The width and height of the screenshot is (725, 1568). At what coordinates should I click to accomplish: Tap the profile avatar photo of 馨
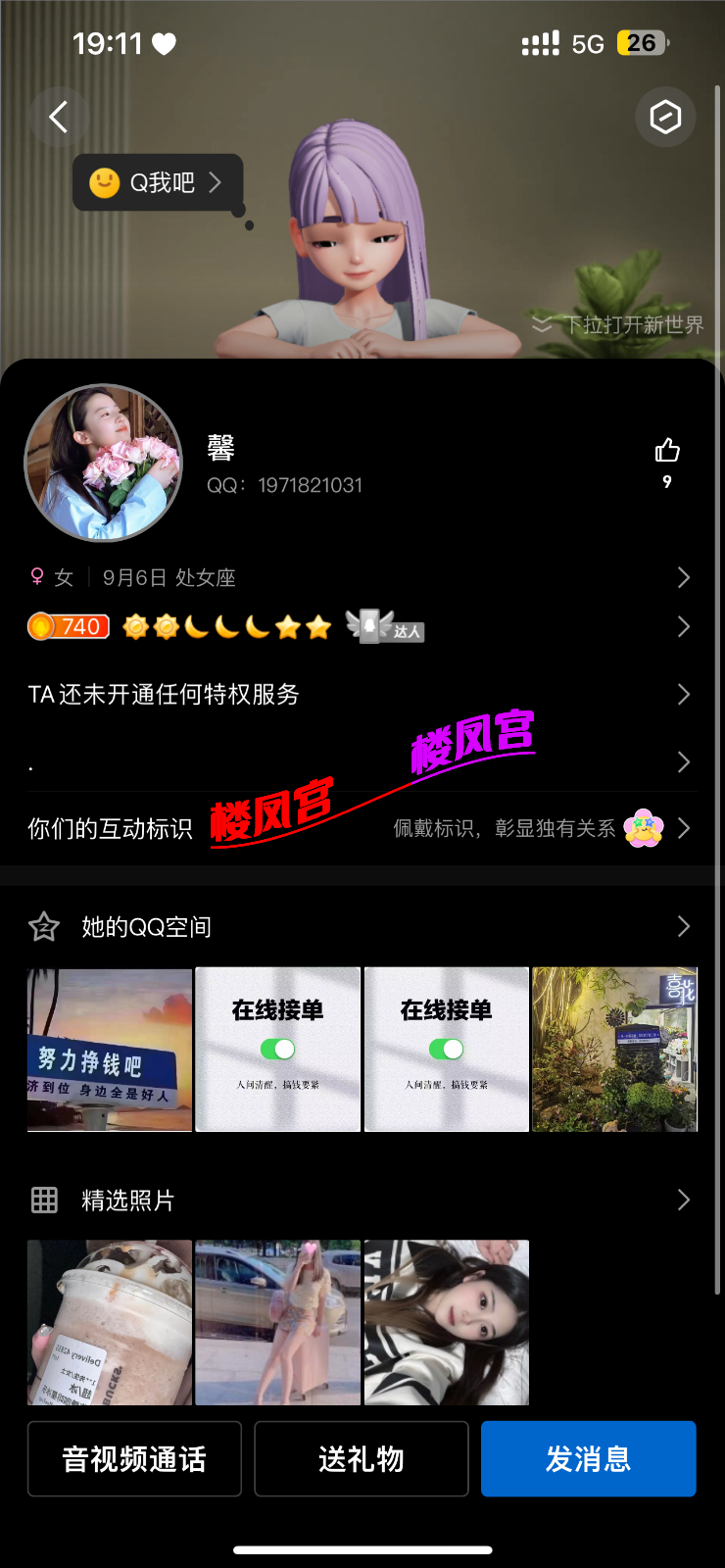pos(104,463)
